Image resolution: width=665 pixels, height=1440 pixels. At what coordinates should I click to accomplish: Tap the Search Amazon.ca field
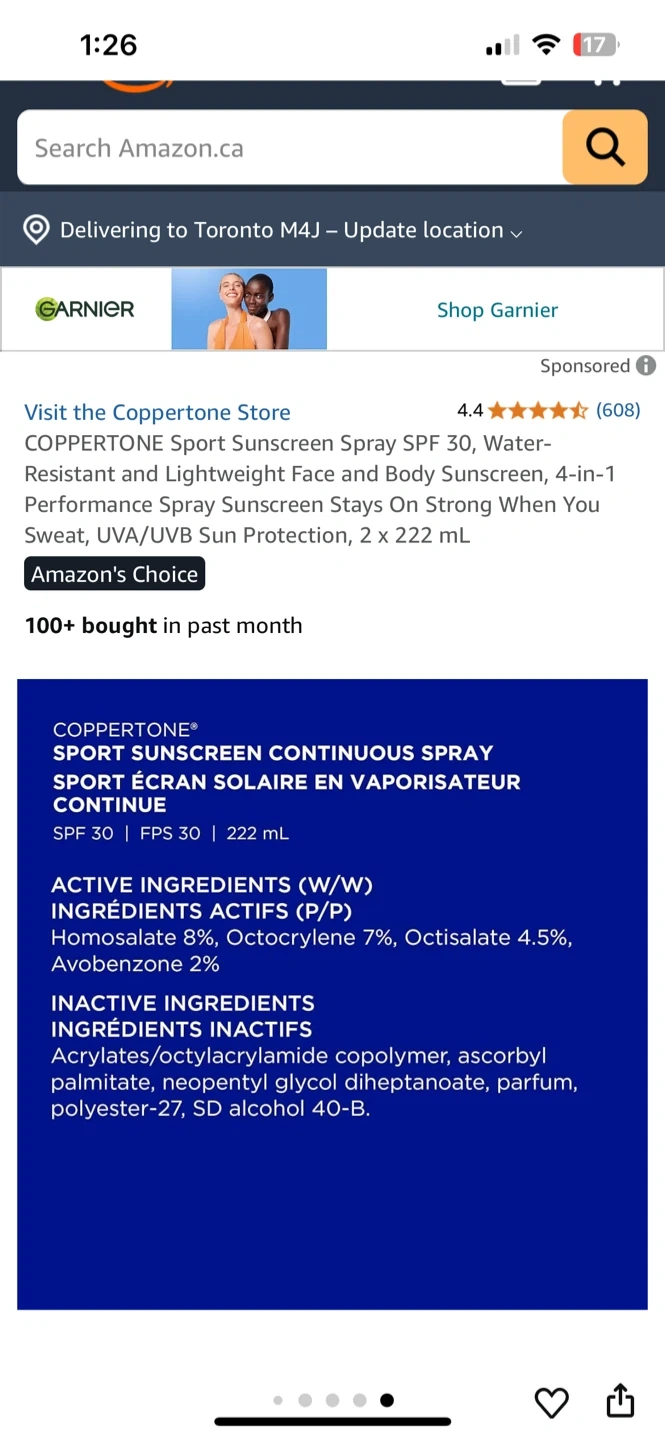click(290, 148)
